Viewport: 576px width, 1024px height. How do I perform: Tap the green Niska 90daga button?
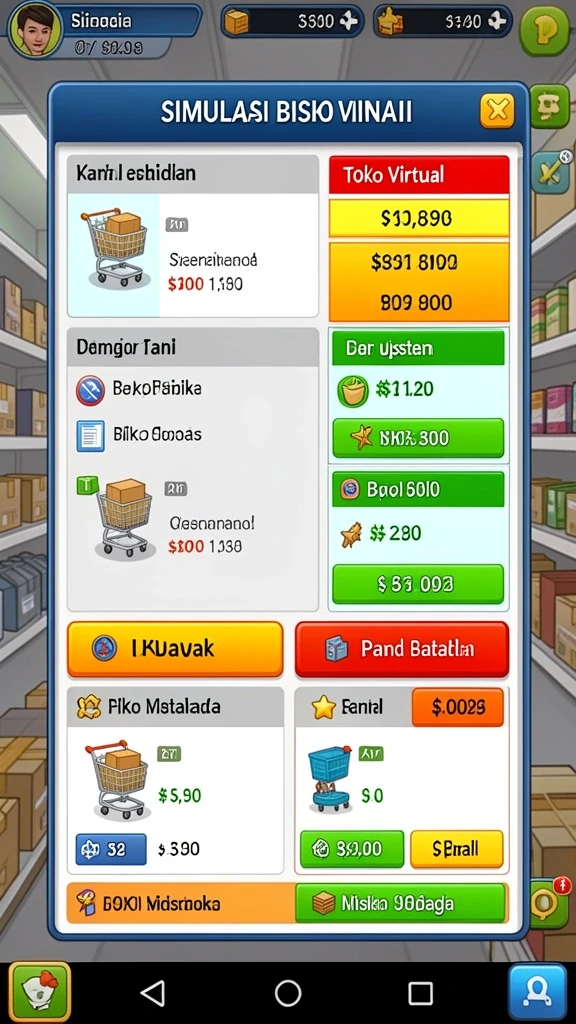[401, 903]
